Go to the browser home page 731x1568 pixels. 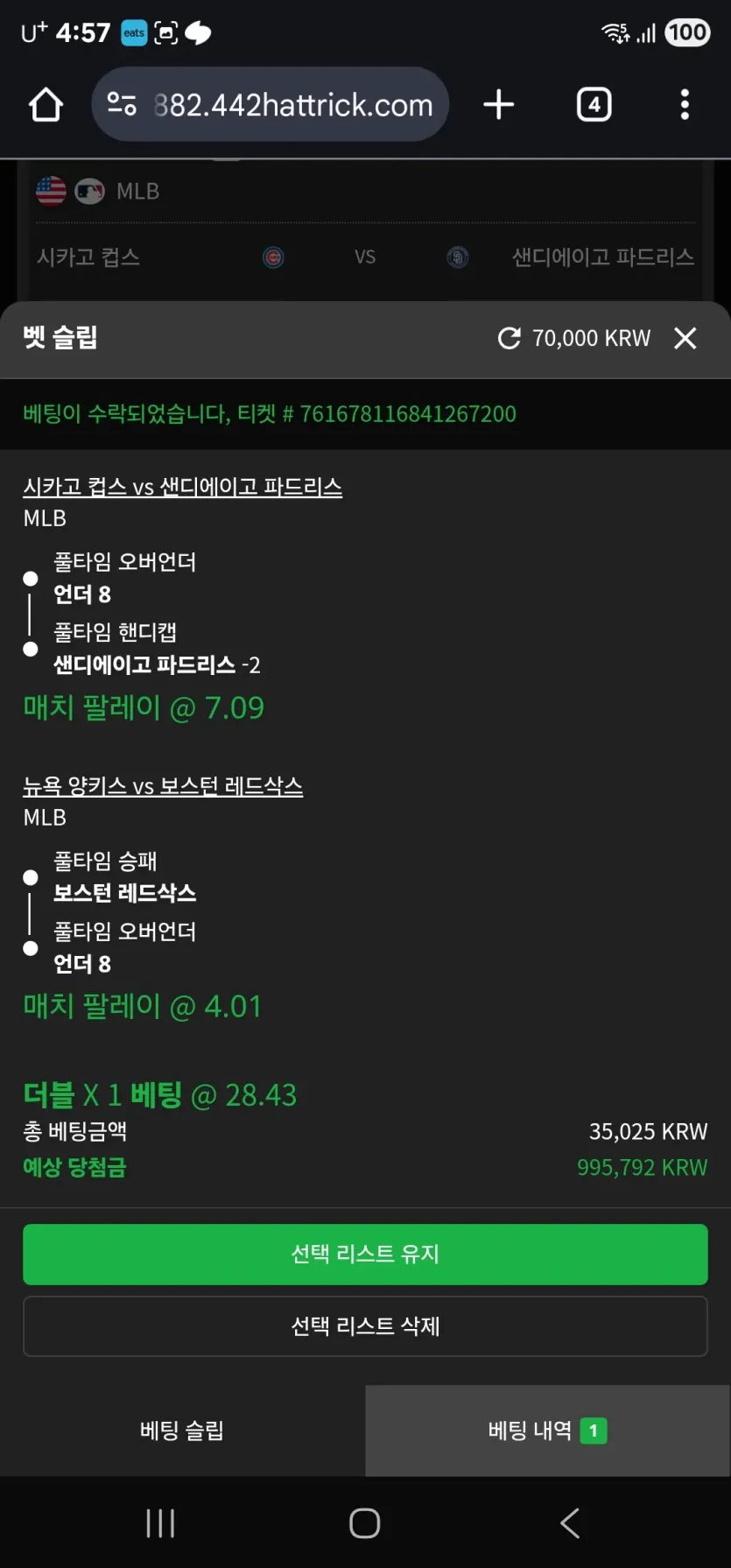pos(46,105)
